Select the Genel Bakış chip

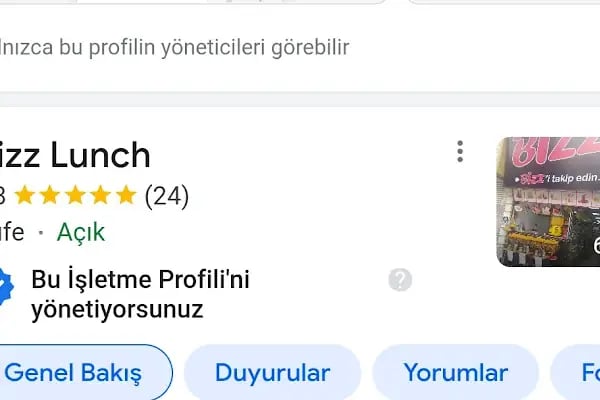78,374
